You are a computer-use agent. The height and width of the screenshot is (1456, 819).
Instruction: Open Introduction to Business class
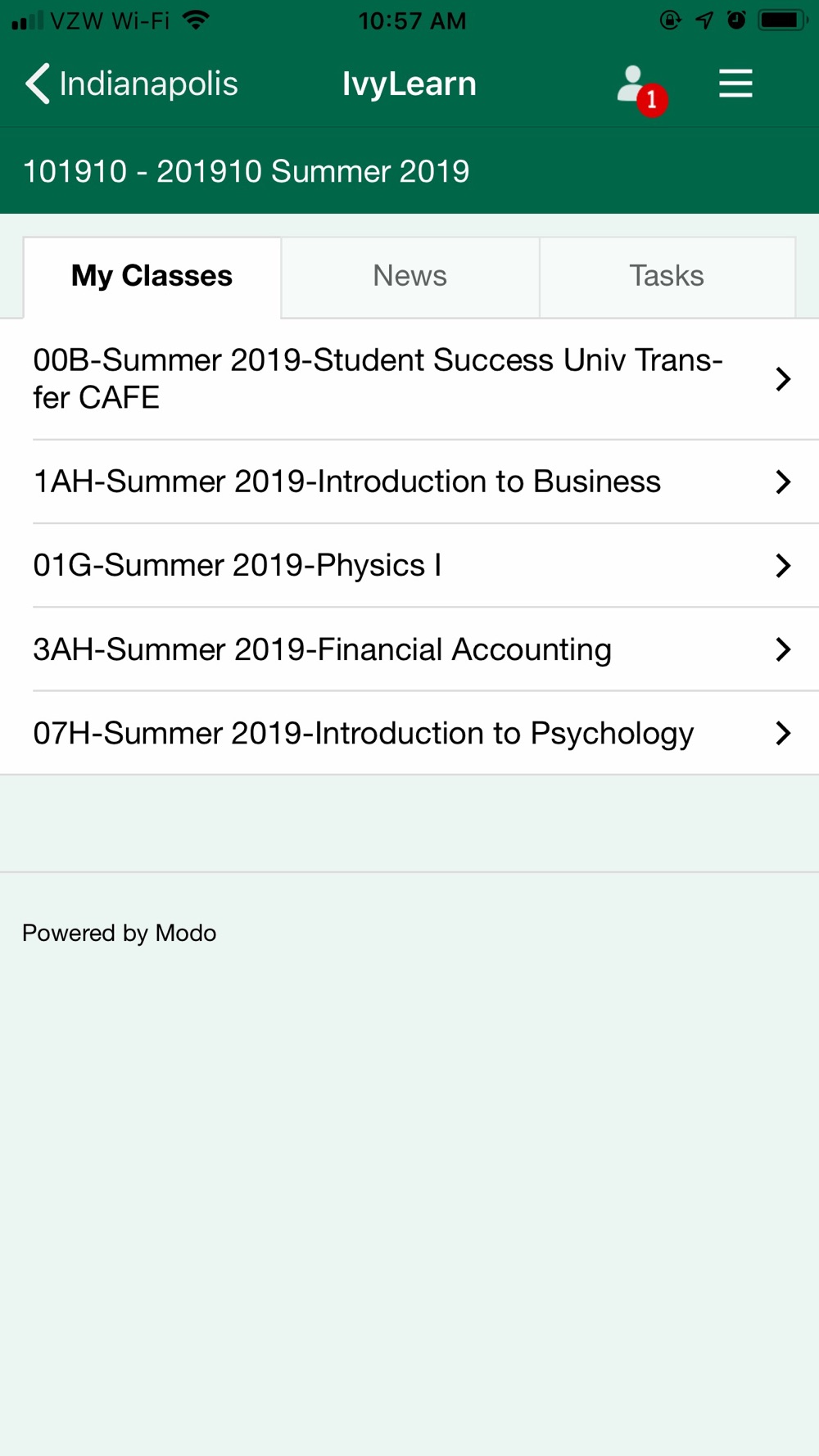[409, 482]
